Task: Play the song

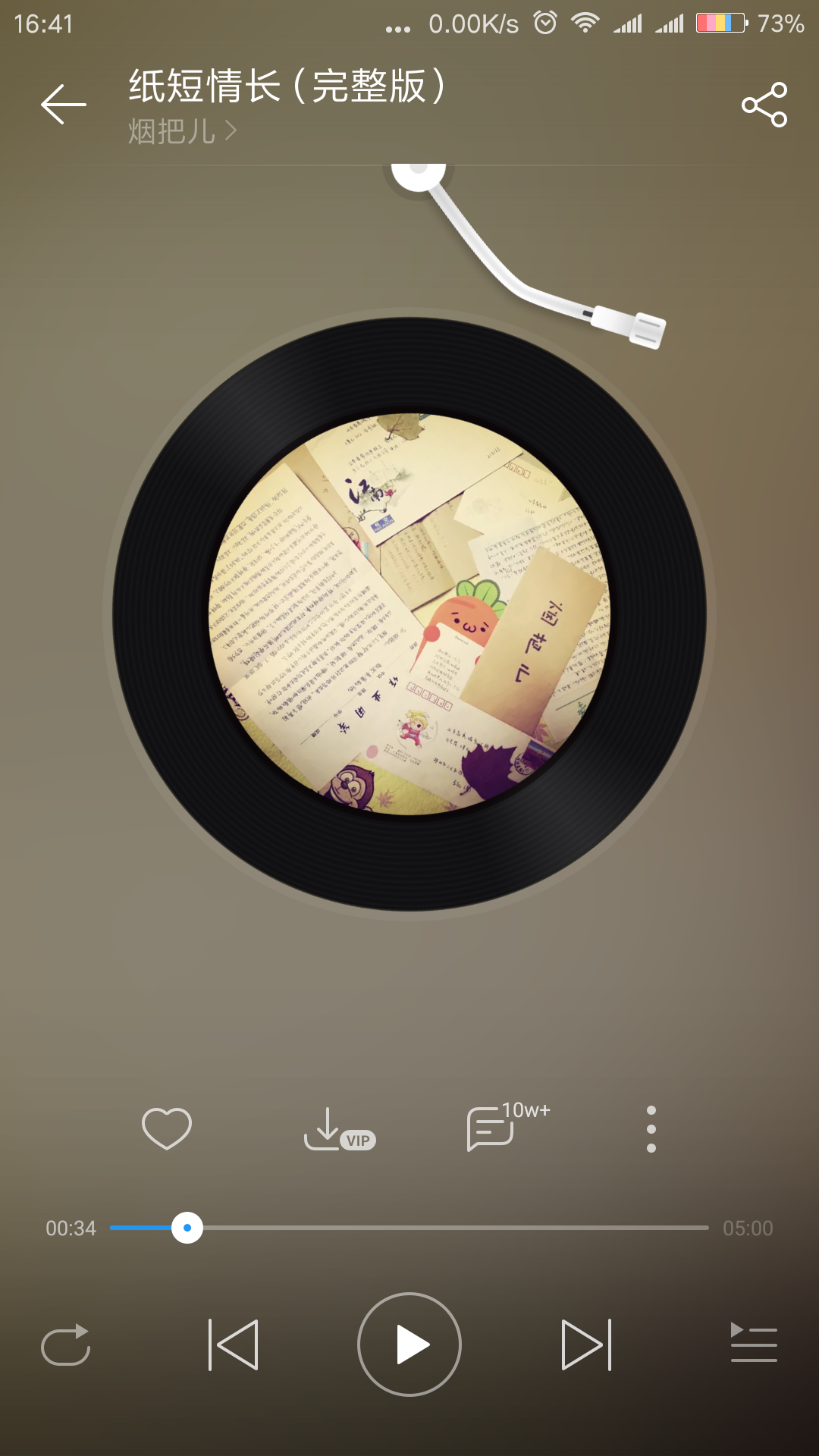Action: pos(409,1345)
